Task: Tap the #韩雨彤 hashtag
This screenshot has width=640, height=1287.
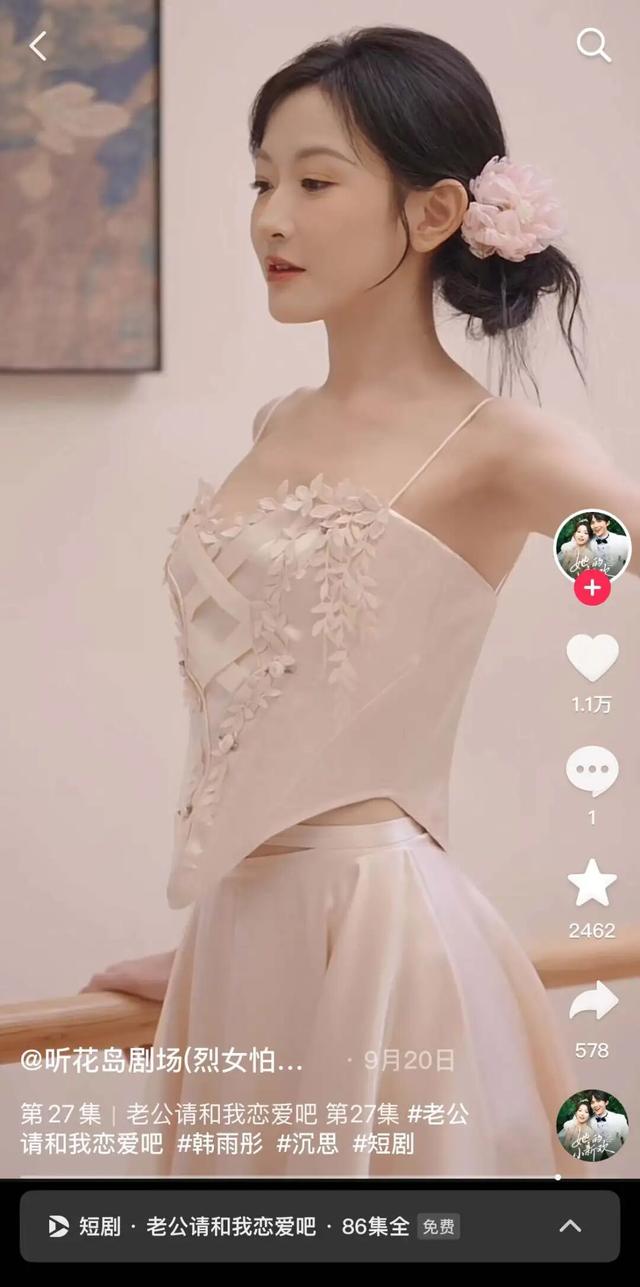Action: click(x=220, y=1143)
